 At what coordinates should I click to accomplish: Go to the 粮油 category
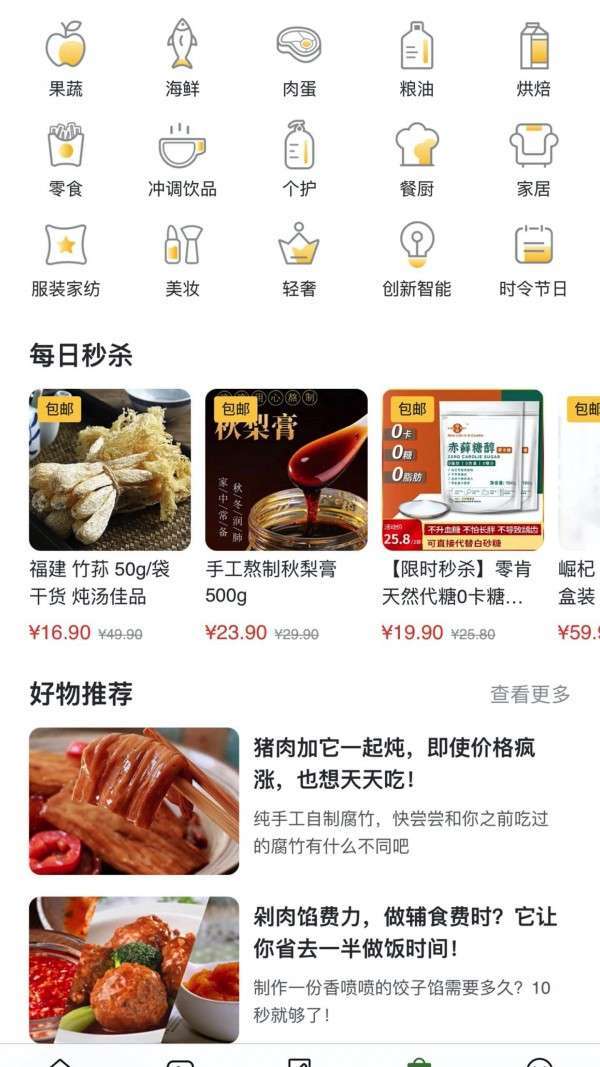click(x=416, y=59)
